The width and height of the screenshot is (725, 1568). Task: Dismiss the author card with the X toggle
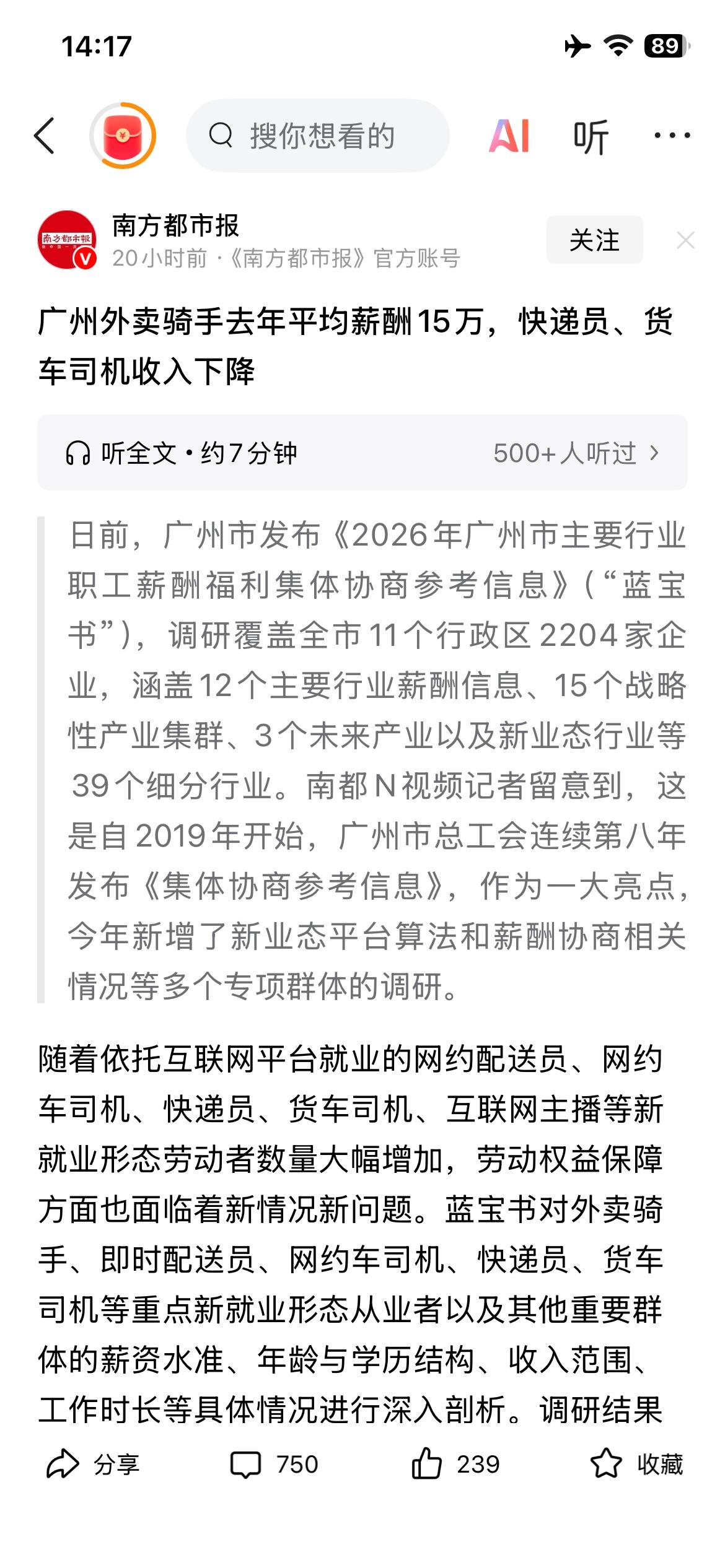point(685,243)
